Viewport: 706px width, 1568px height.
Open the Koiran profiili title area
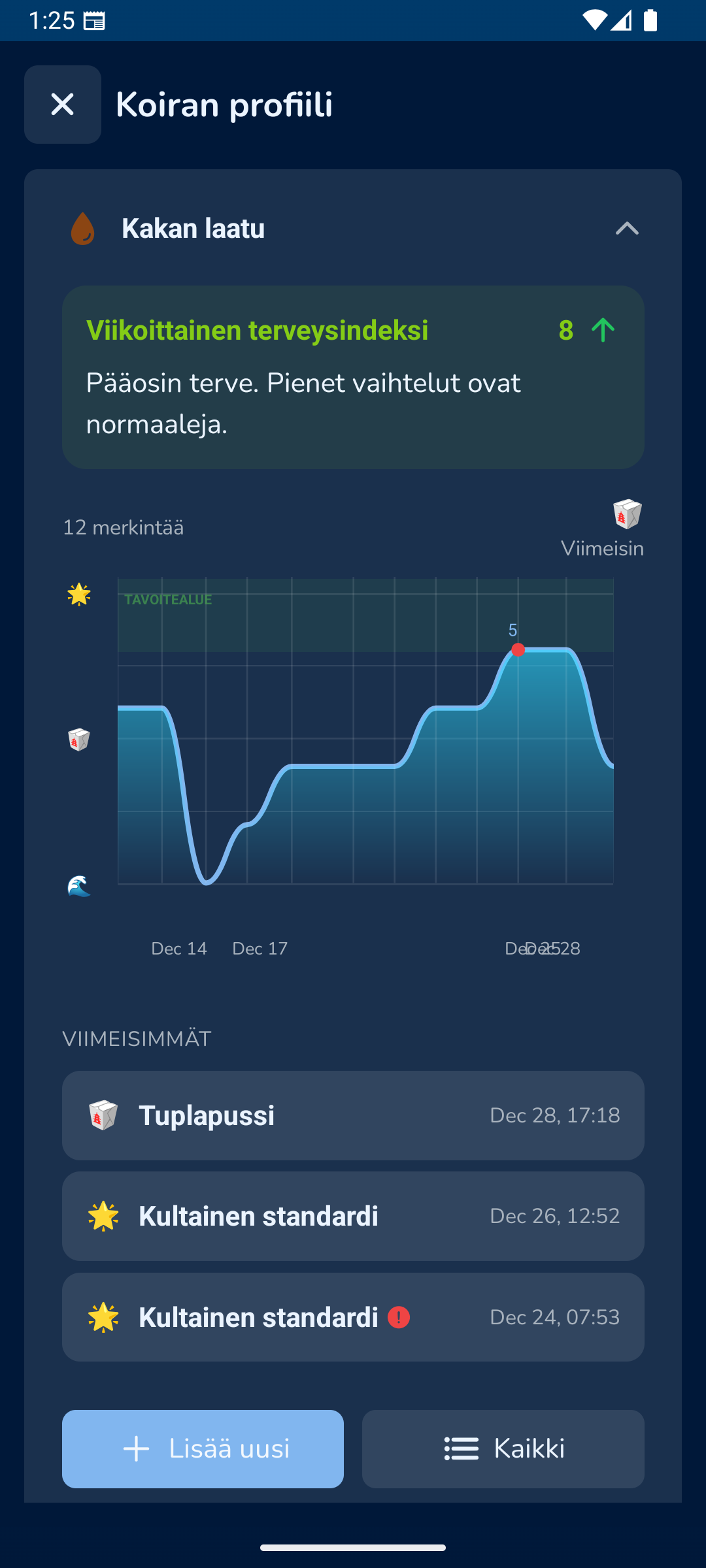(224, 105)
